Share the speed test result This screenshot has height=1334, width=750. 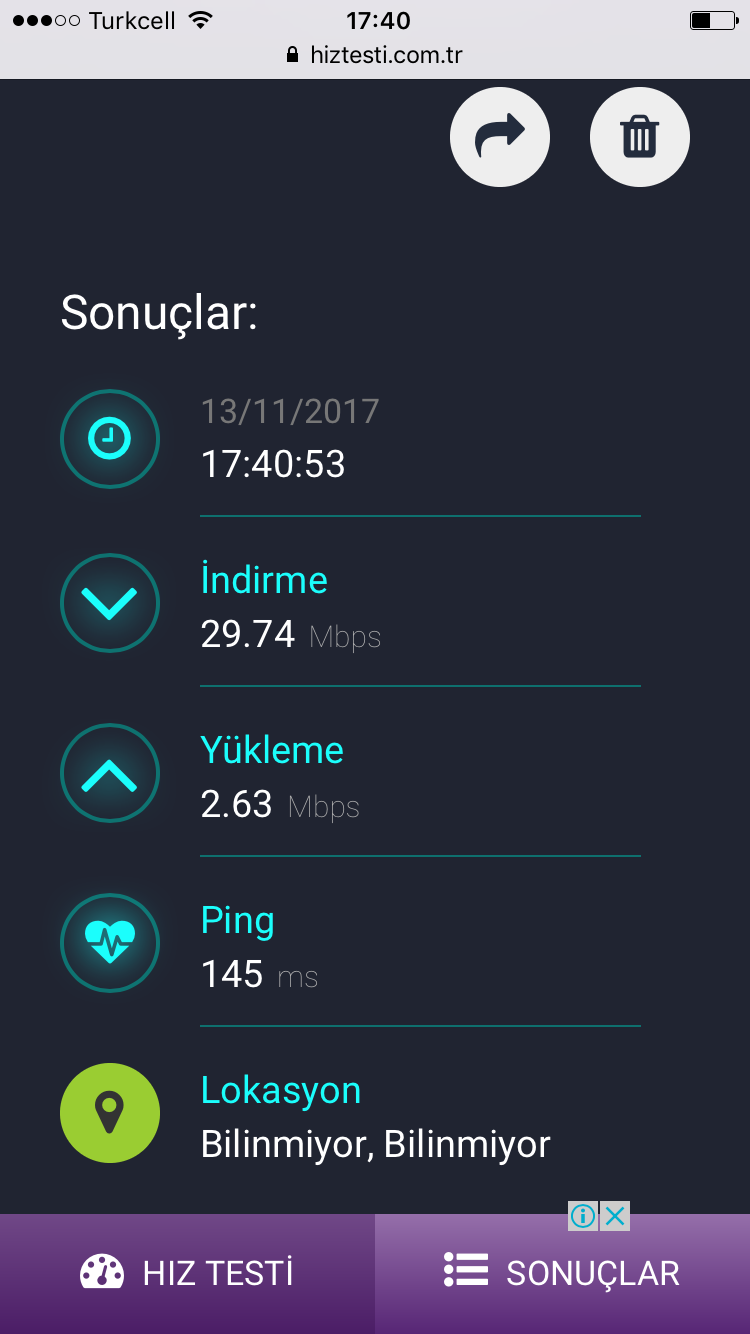tap(500, 138)
